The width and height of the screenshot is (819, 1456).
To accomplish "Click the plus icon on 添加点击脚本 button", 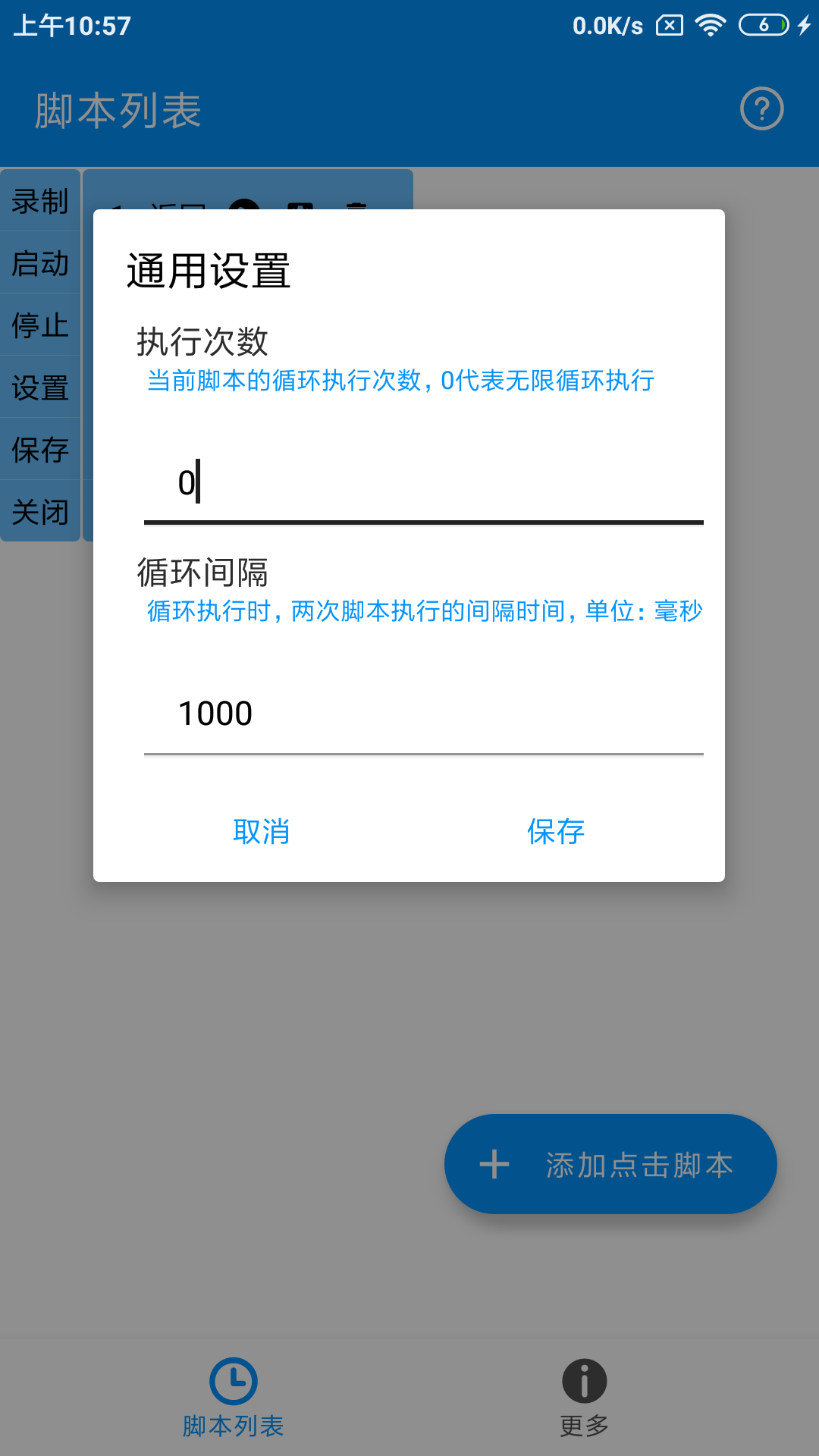I will pos(494,1163).
